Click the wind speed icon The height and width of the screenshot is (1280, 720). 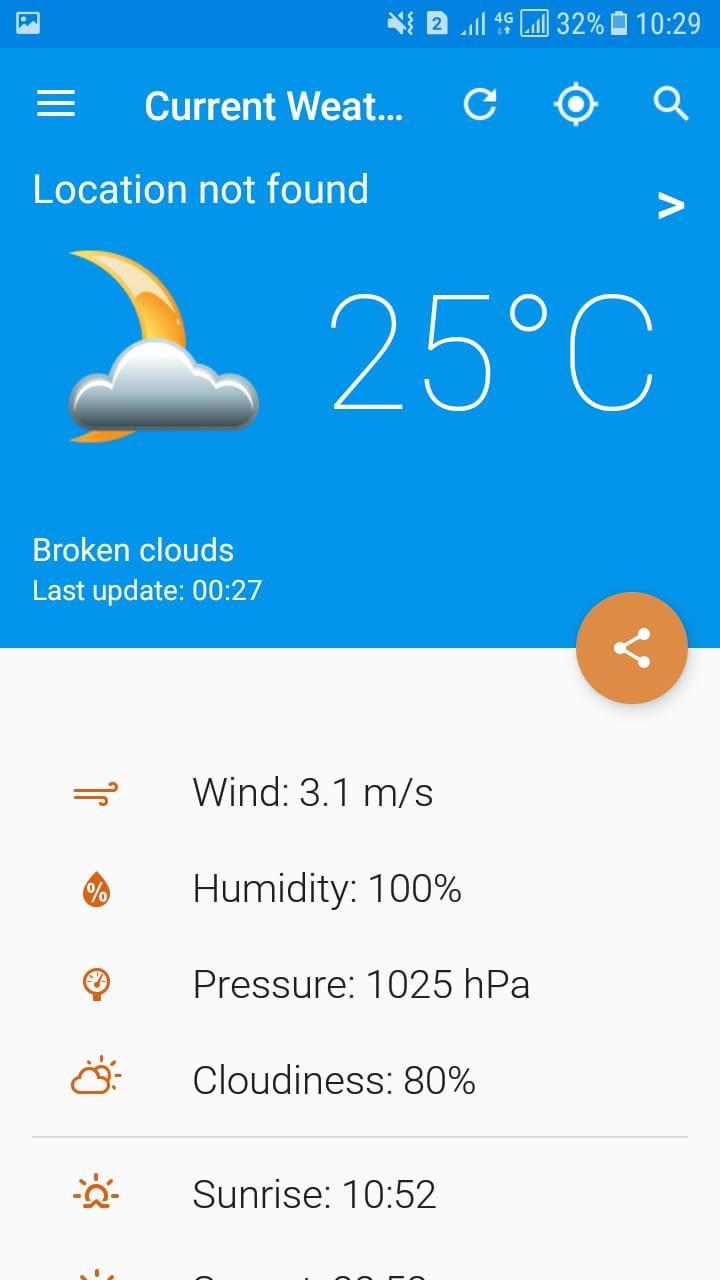tap(94, 791)
